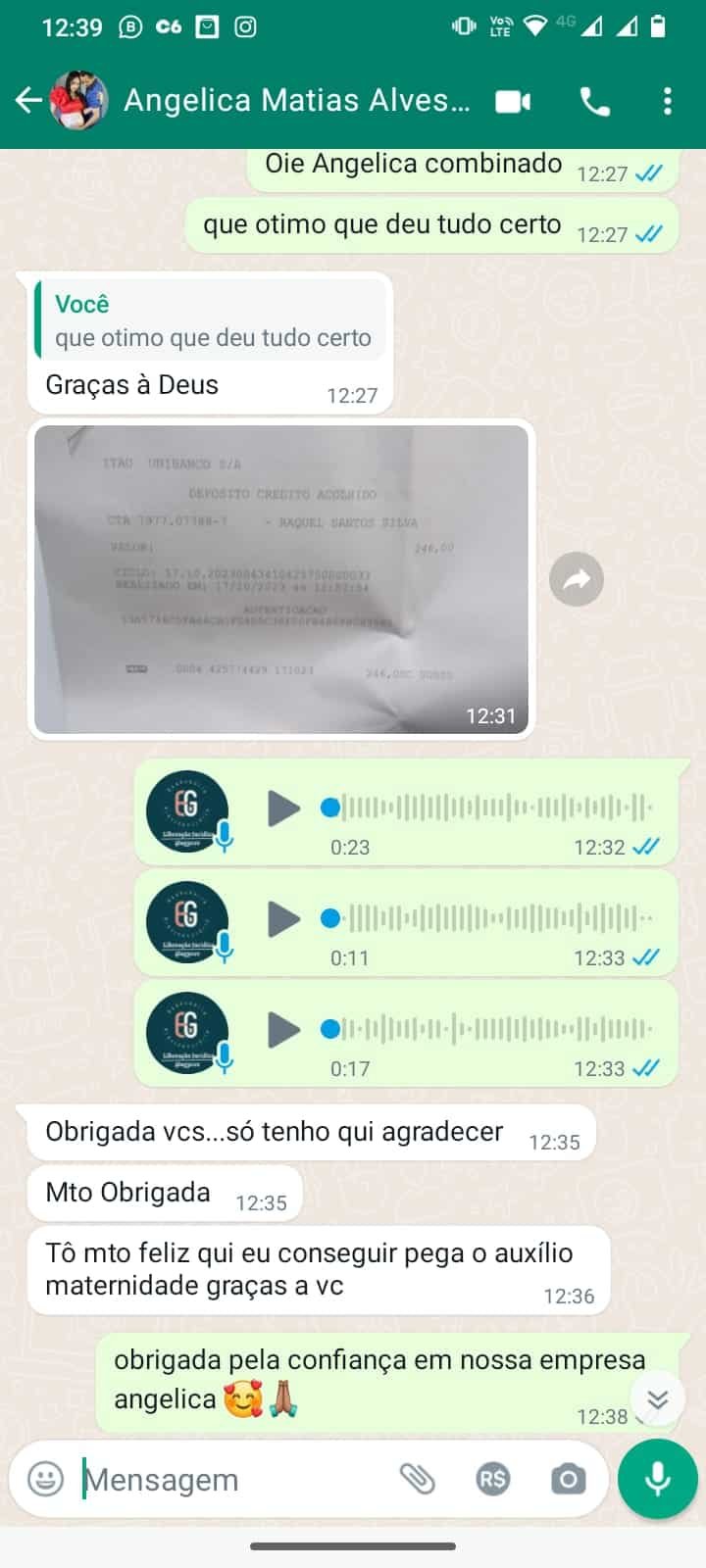
Task: Open the bank deposit receipt photo
Action: coord(281,578)
